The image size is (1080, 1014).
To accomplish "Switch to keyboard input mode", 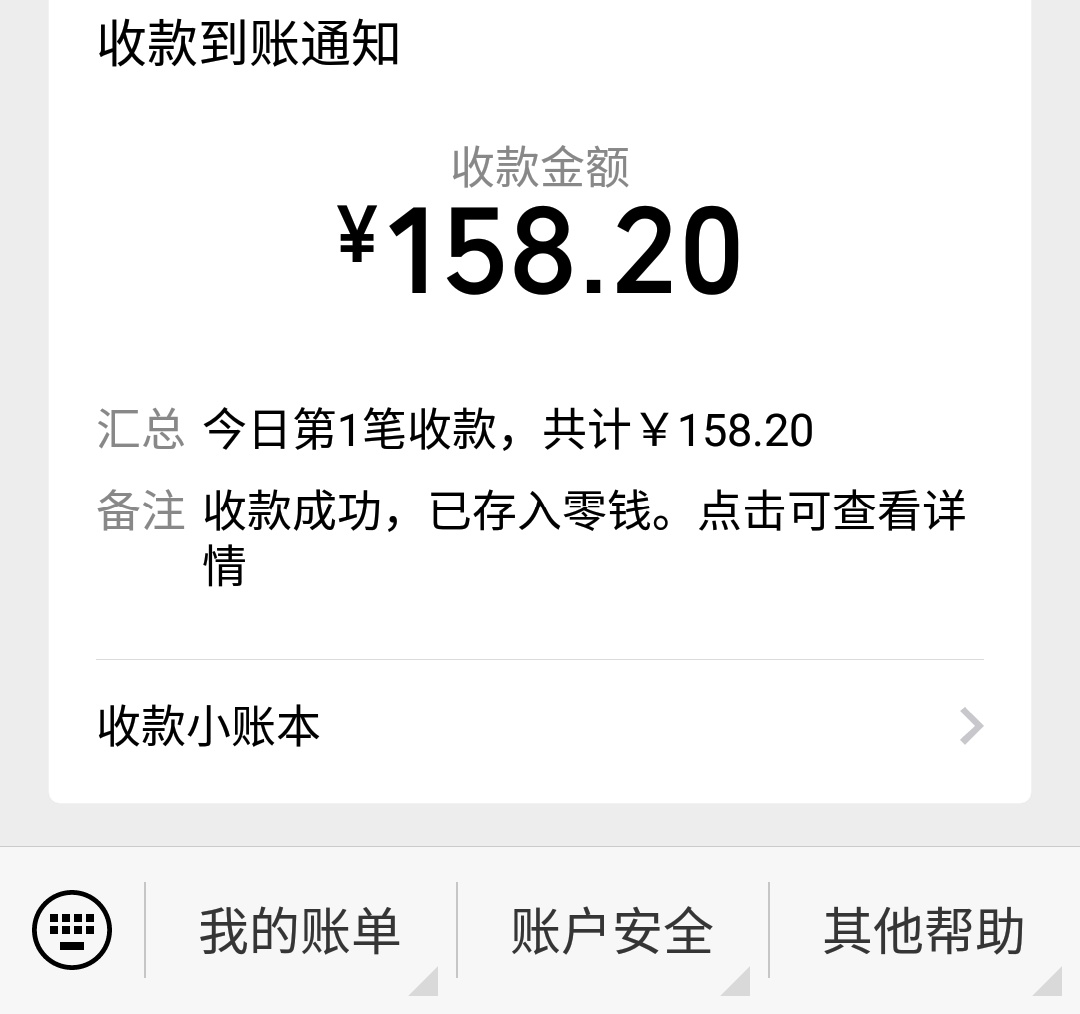I will pos(72,930).
